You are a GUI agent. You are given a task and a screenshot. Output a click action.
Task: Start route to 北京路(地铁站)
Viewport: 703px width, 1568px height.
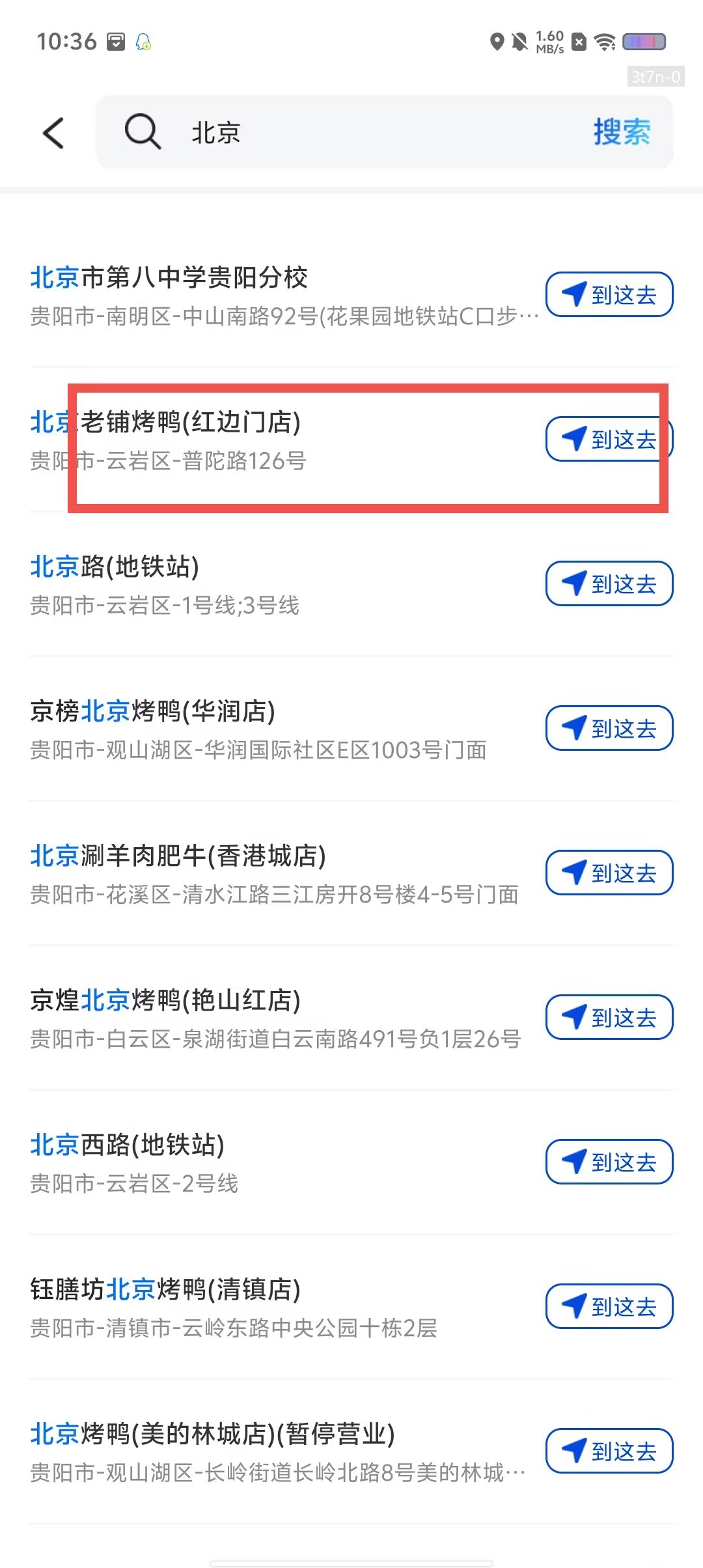coord(609,583)
